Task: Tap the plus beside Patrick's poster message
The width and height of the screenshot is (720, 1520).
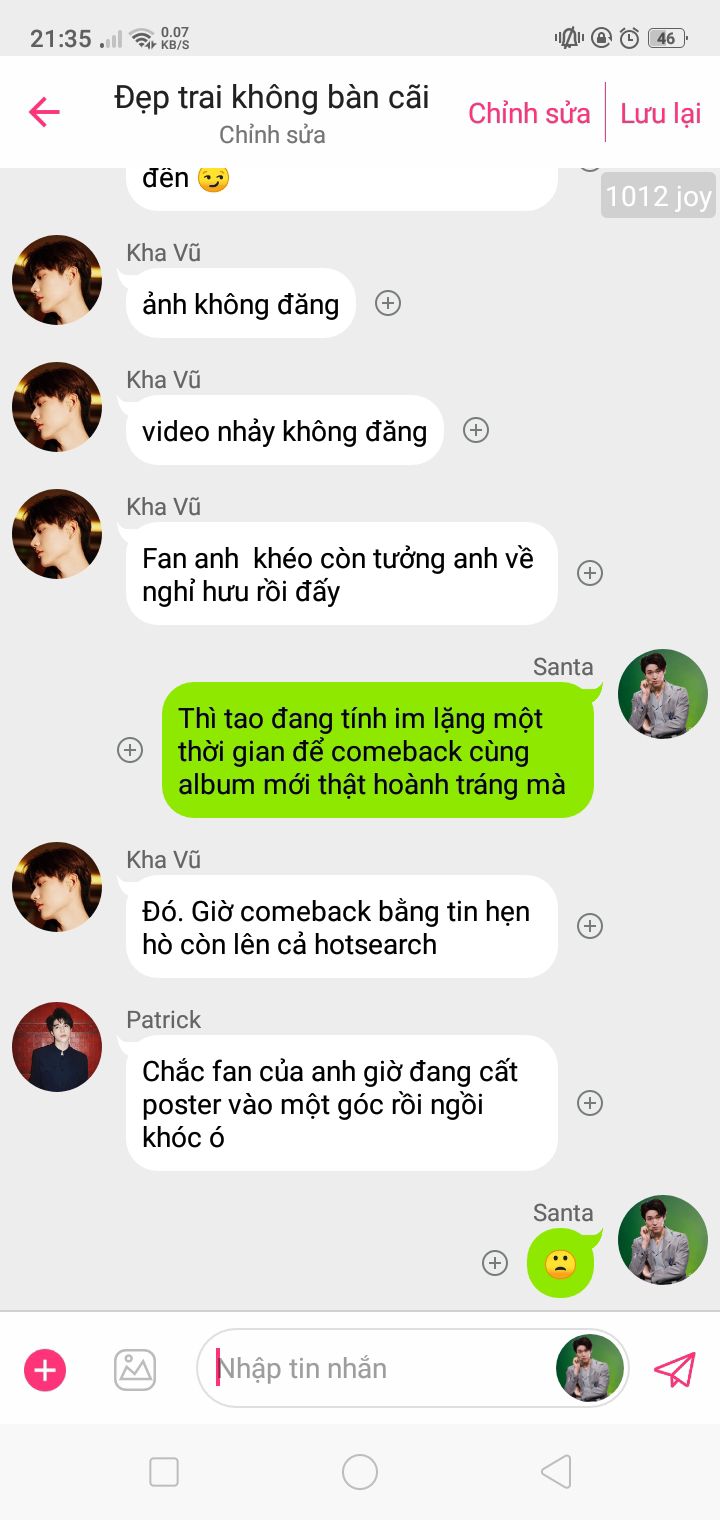Action: 590,1103
